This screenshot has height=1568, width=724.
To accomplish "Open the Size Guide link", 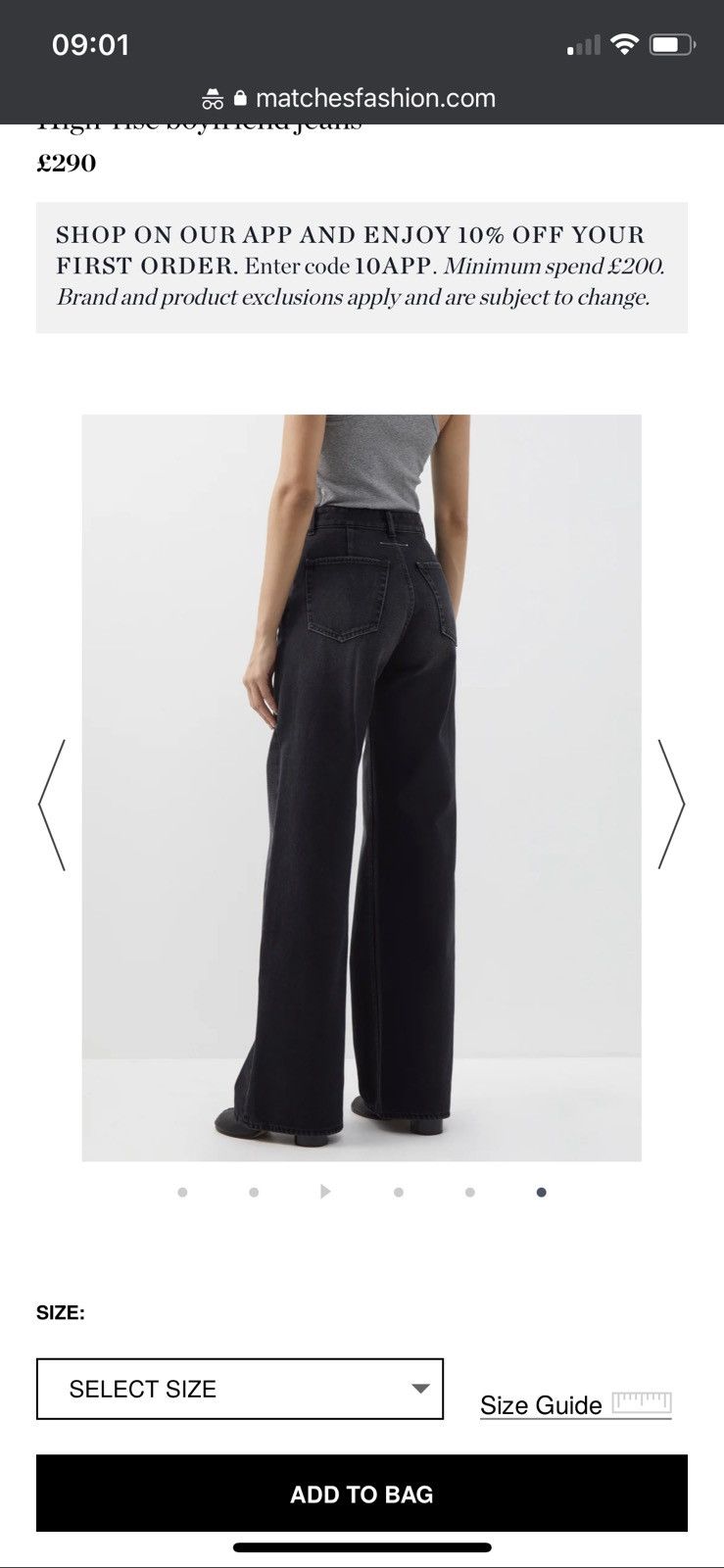I will [575, 1404].
